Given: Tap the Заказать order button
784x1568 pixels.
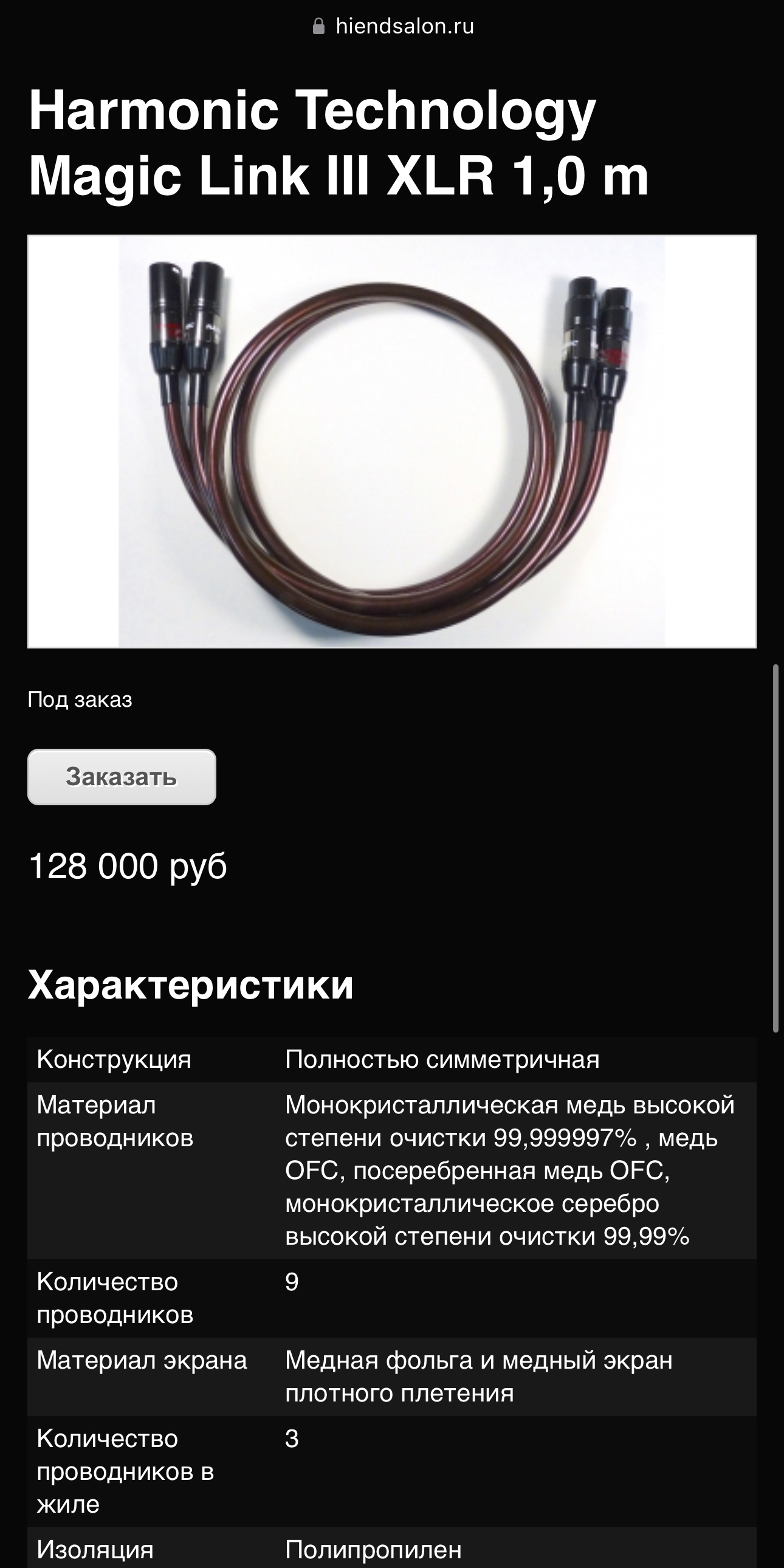Looking at the screenshot, I should tap(122, 777).
